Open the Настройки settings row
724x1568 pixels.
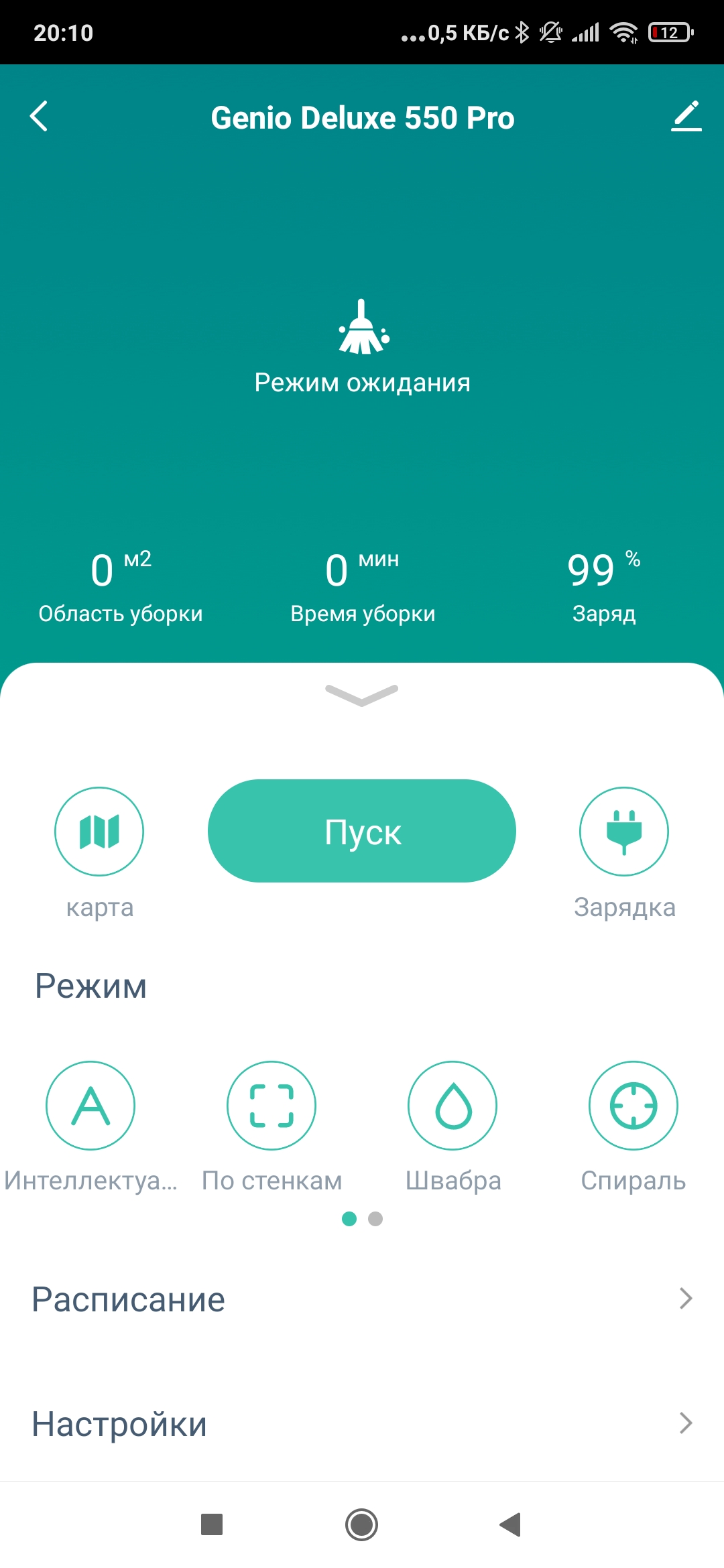(362, 1423)
